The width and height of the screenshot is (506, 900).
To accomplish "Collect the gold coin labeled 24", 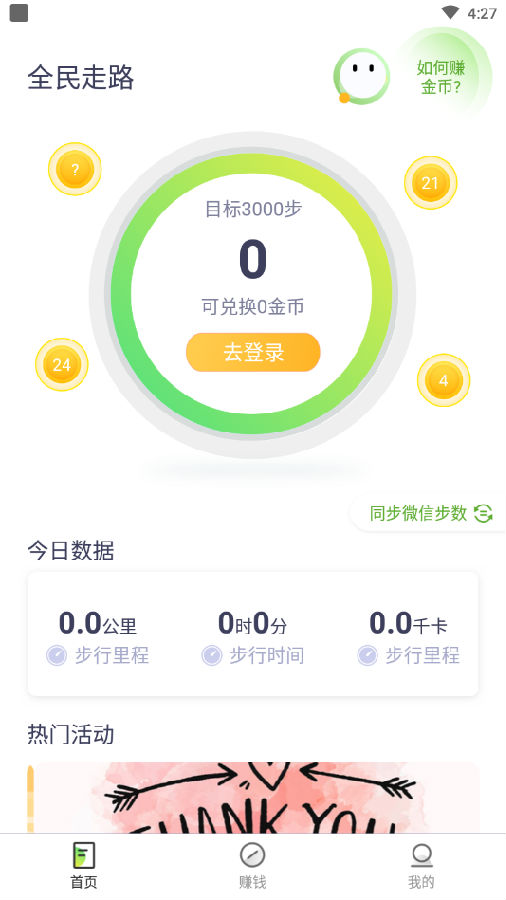I will pos(61,364).
